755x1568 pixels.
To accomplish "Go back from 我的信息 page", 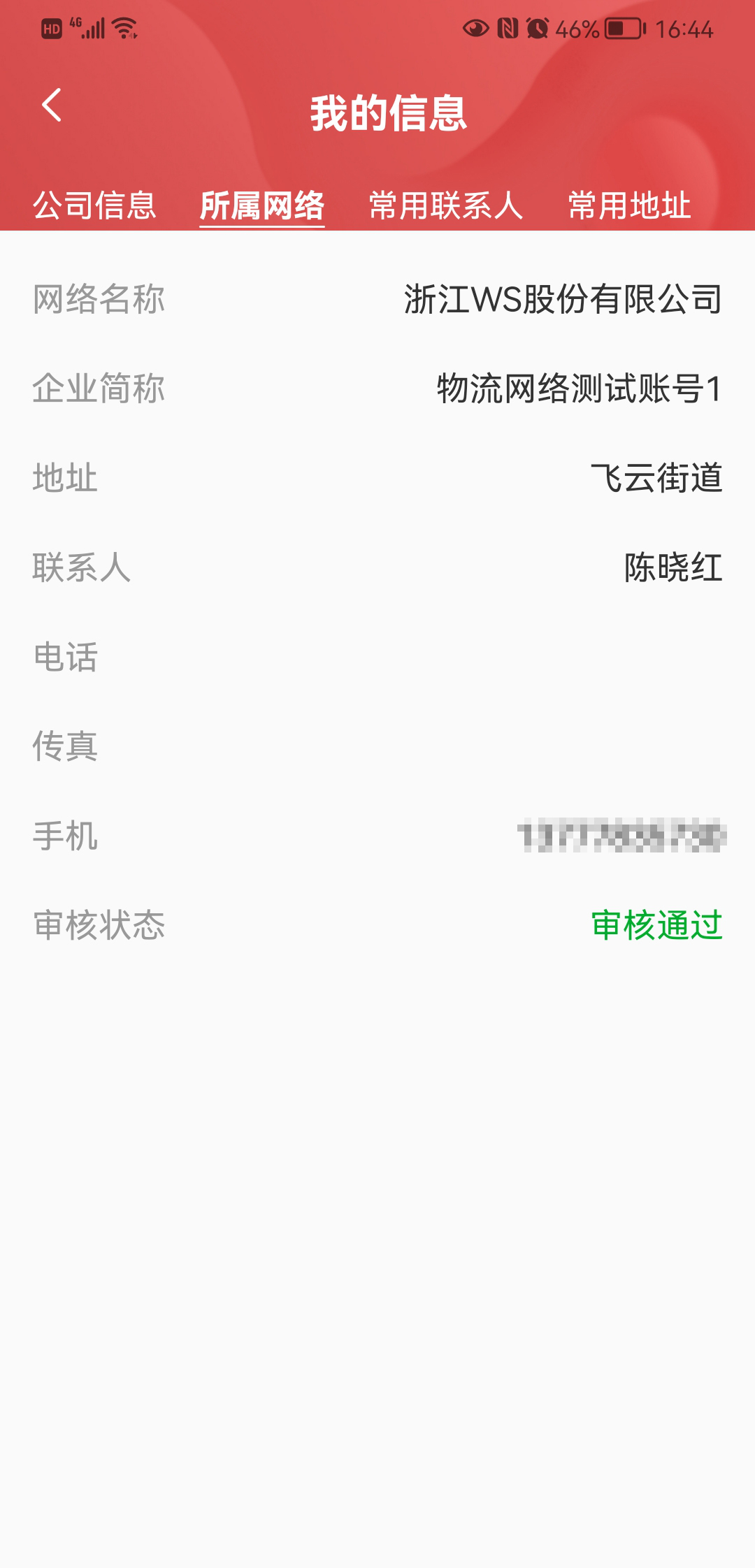I will (x=52, y=106).
